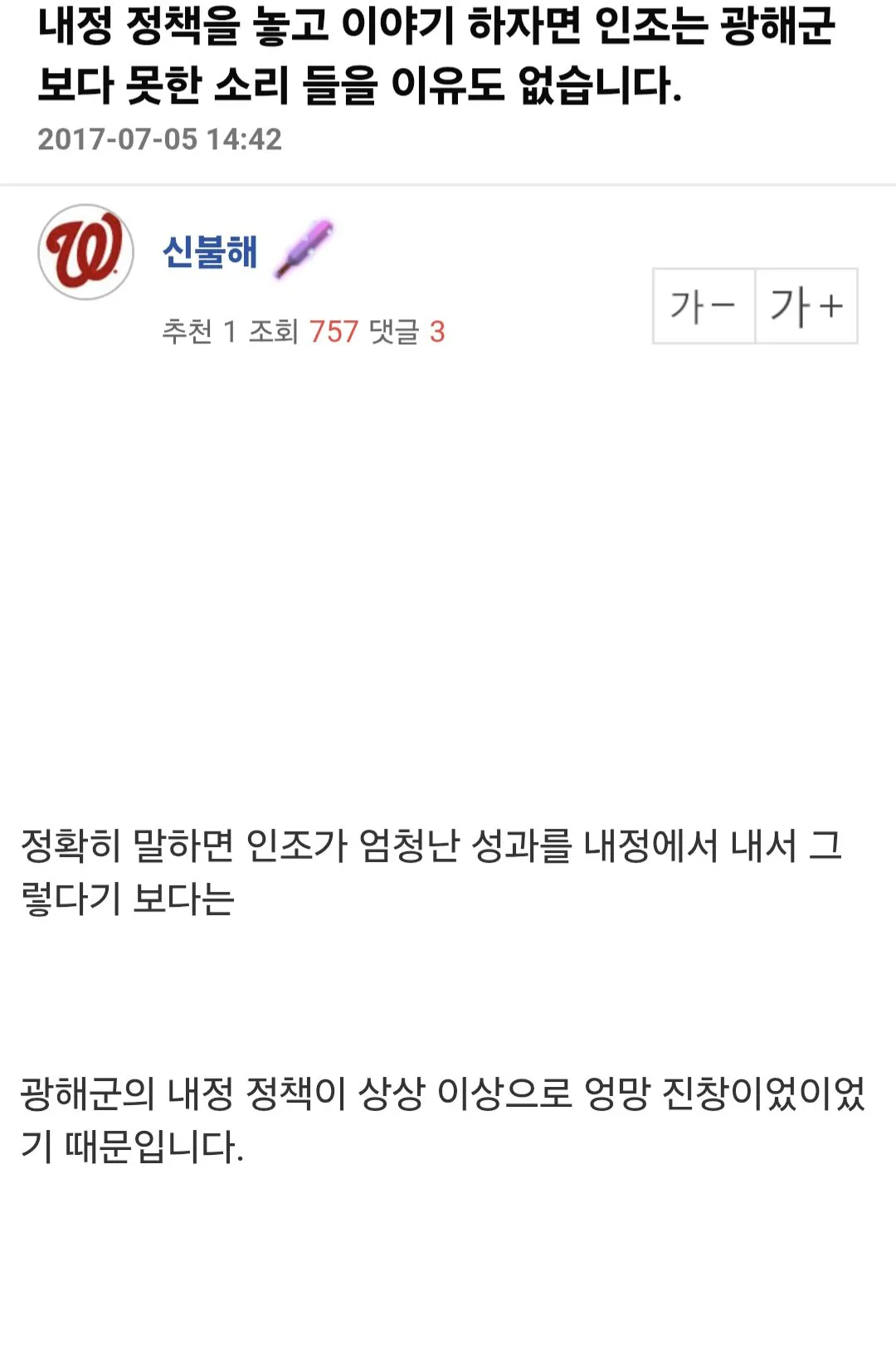
Task: Open author 신불해's profile
Action: [x=210, y=251]
